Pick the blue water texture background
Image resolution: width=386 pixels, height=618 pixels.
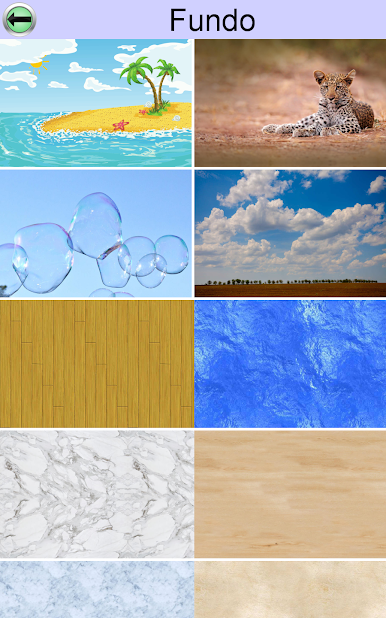[290, 364]
